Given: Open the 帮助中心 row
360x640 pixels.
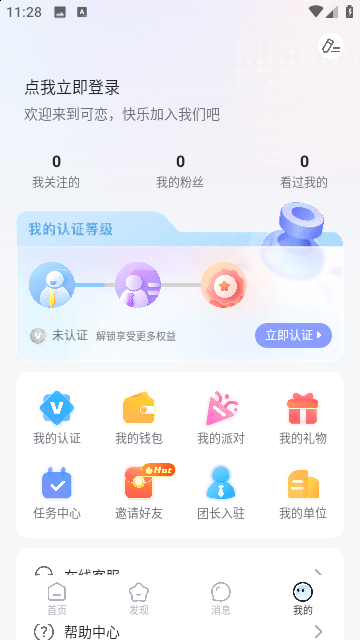Looking at the screenshot, I should tap(180, 631).
